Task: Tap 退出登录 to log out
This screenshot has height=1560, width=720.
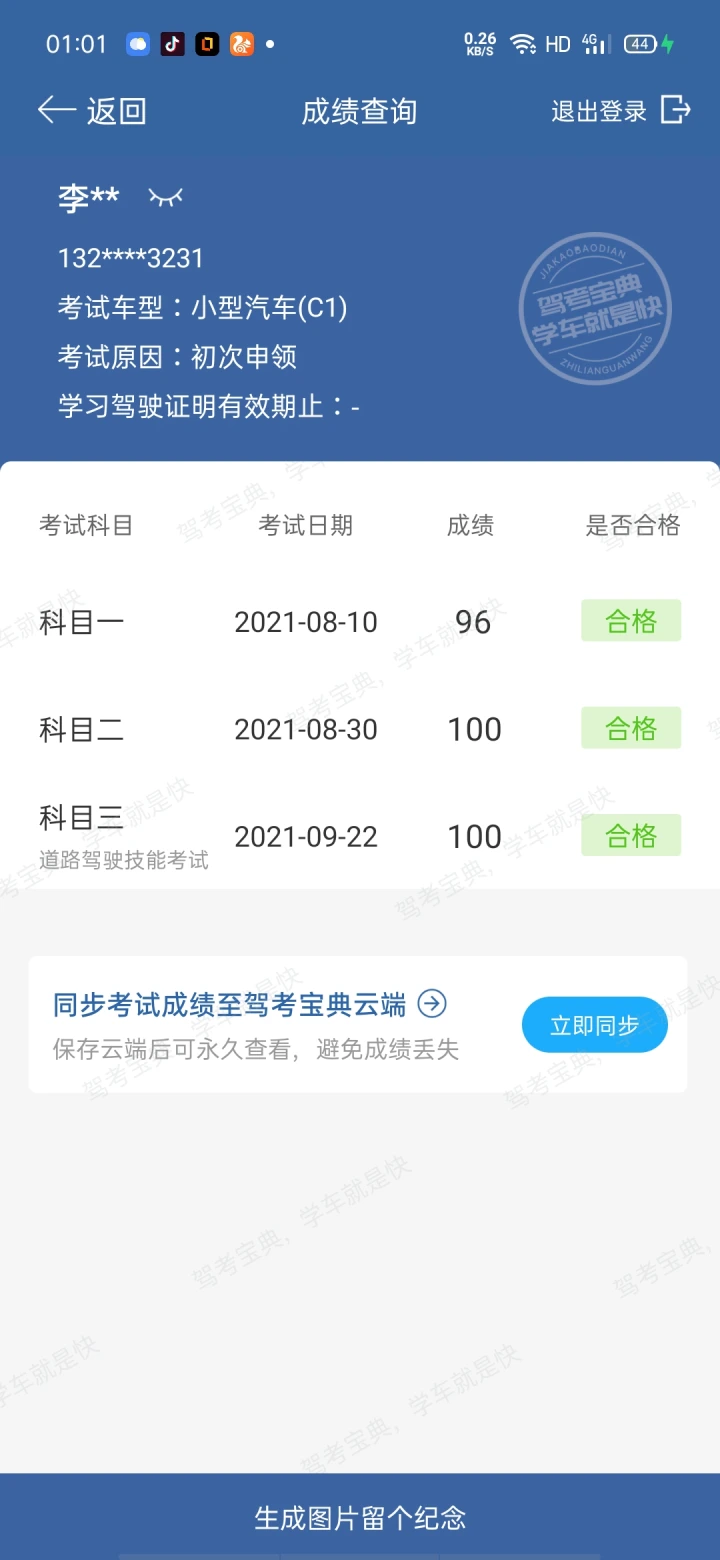Action: pos(621,111)
